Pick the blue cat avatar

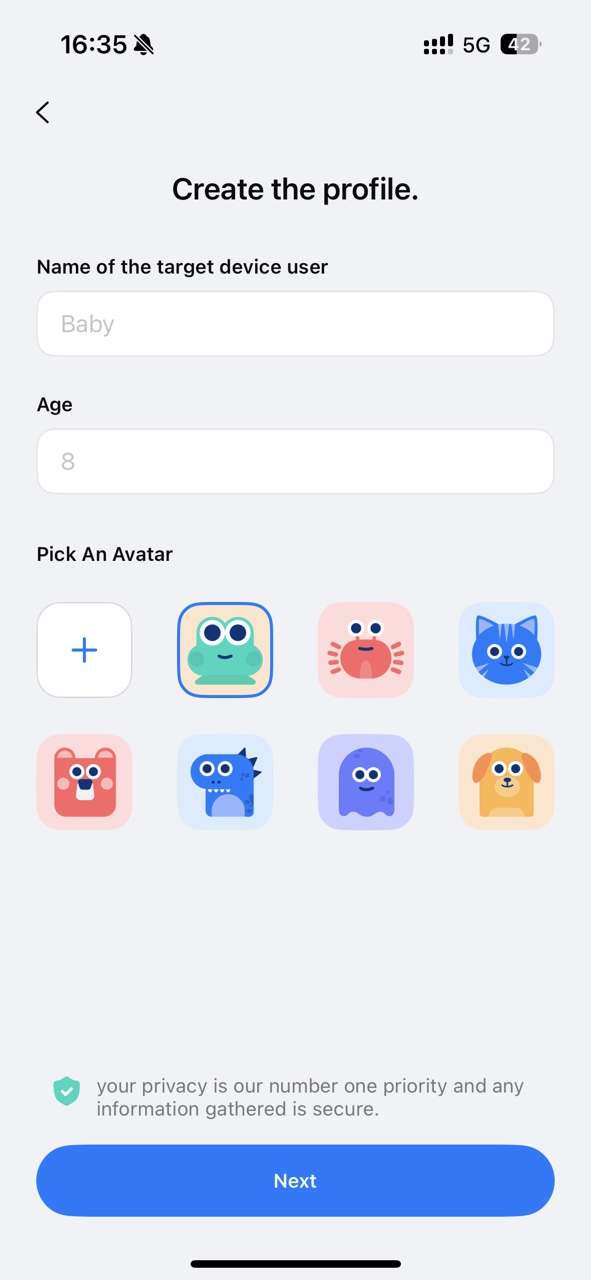[x=506, y=650]
